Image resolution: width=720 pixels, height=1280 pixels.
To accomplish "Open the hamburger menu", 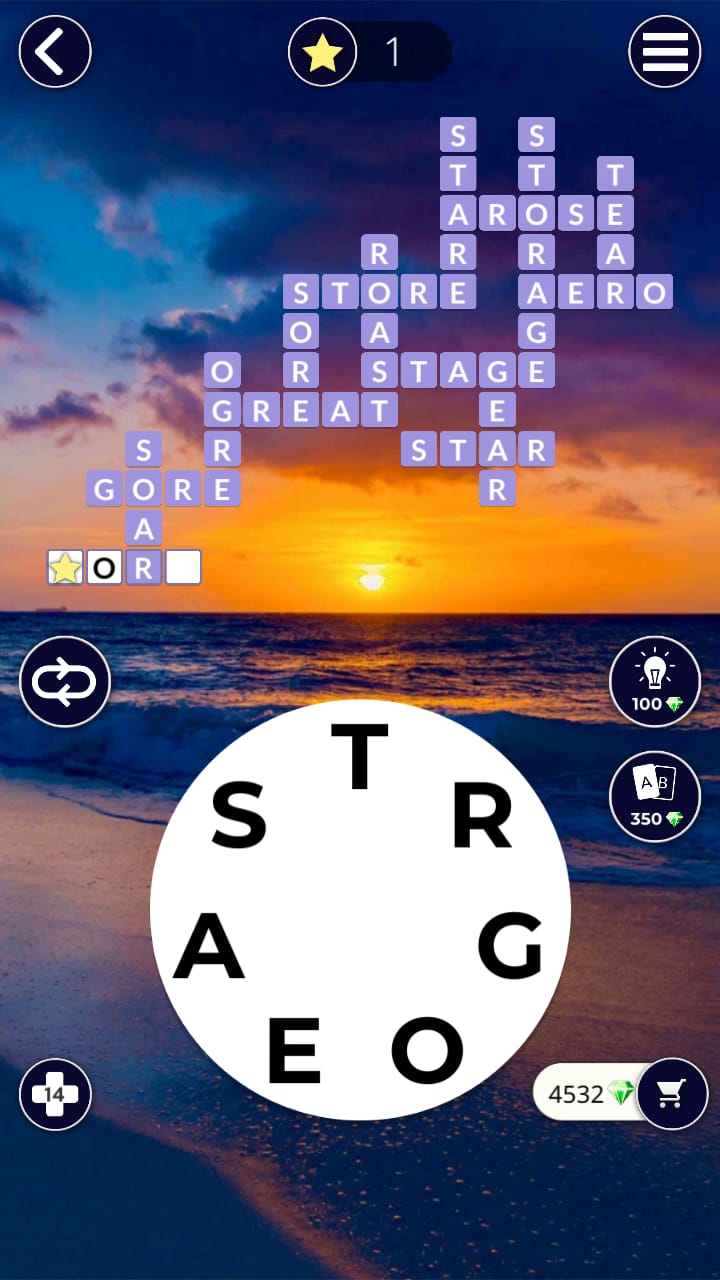I will (664, 51).
